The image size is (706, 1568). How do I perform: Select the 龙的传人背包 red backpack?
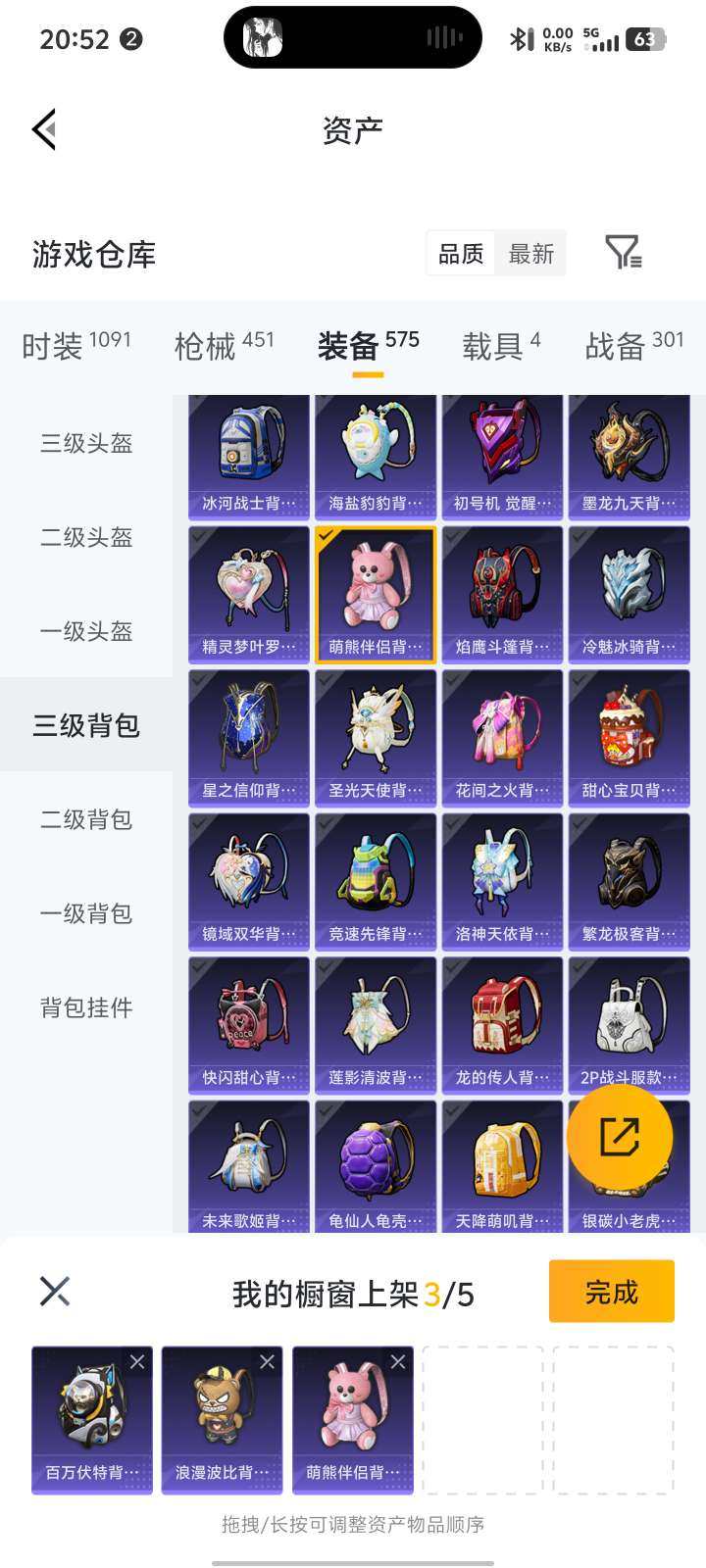tap(501, 1019)
